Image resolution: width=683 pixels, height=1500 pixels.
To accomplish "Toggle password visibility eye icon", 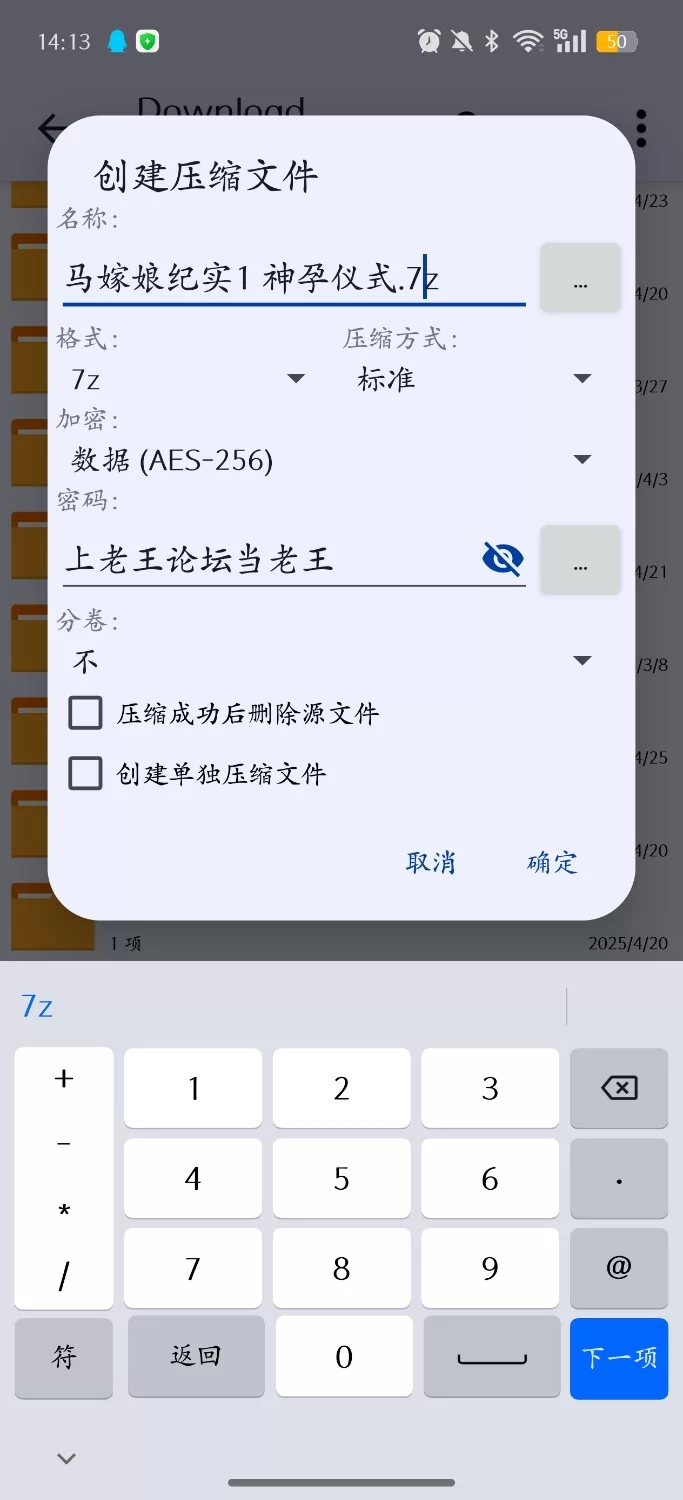I will click(502, 558).
